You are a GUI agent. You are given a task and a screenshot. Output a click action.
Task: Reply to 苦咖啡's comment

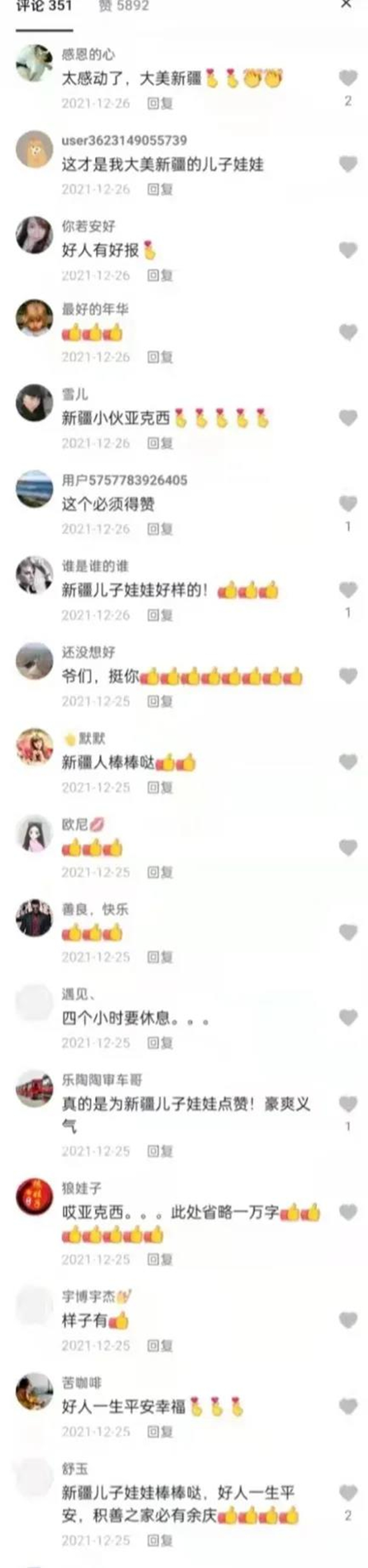tap(160, 1432)
